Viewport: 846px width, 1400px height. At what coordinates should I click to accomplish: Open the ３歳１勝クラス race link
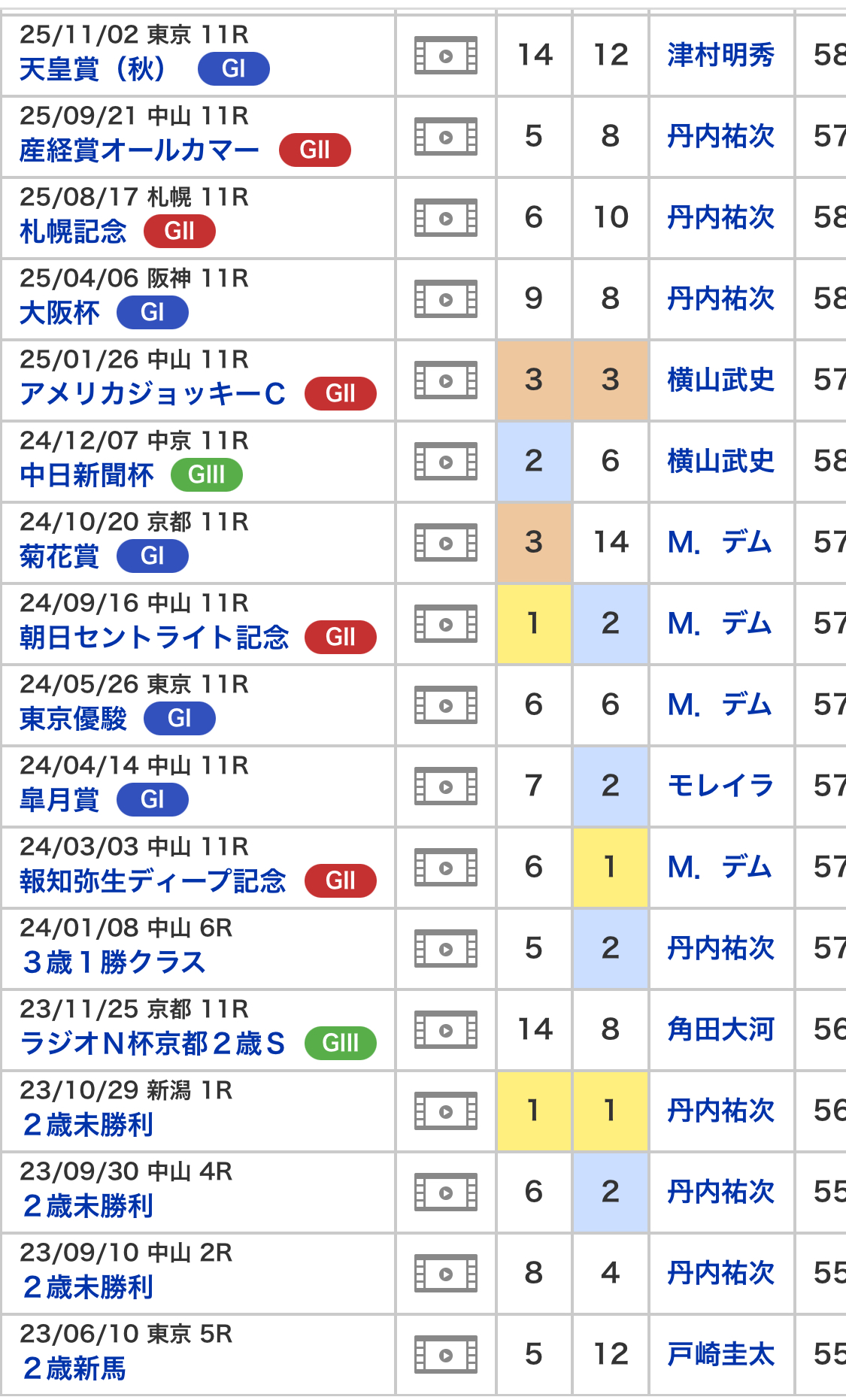(x=114, y=962)
